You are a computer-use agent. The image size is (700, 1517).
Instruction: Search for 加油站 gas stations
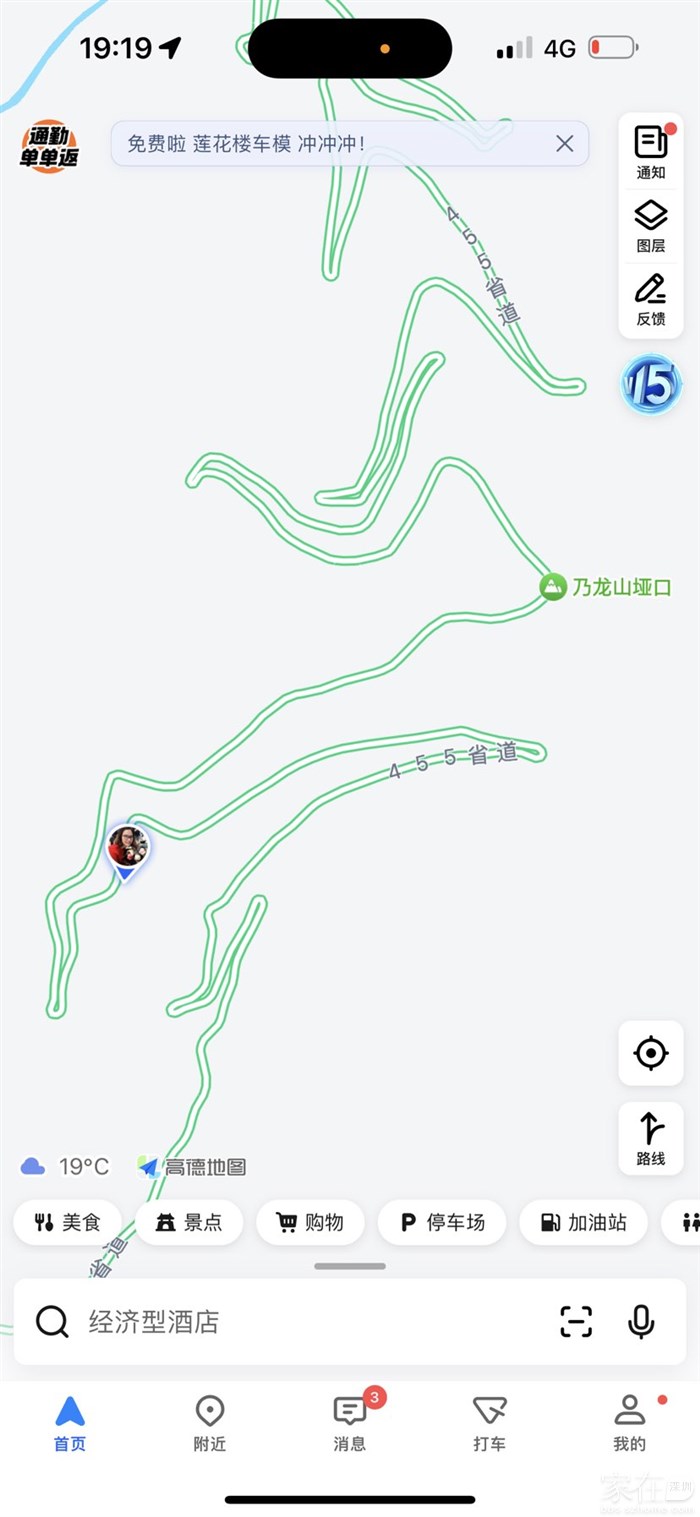pyautogui.click(x=583, y=1222)
